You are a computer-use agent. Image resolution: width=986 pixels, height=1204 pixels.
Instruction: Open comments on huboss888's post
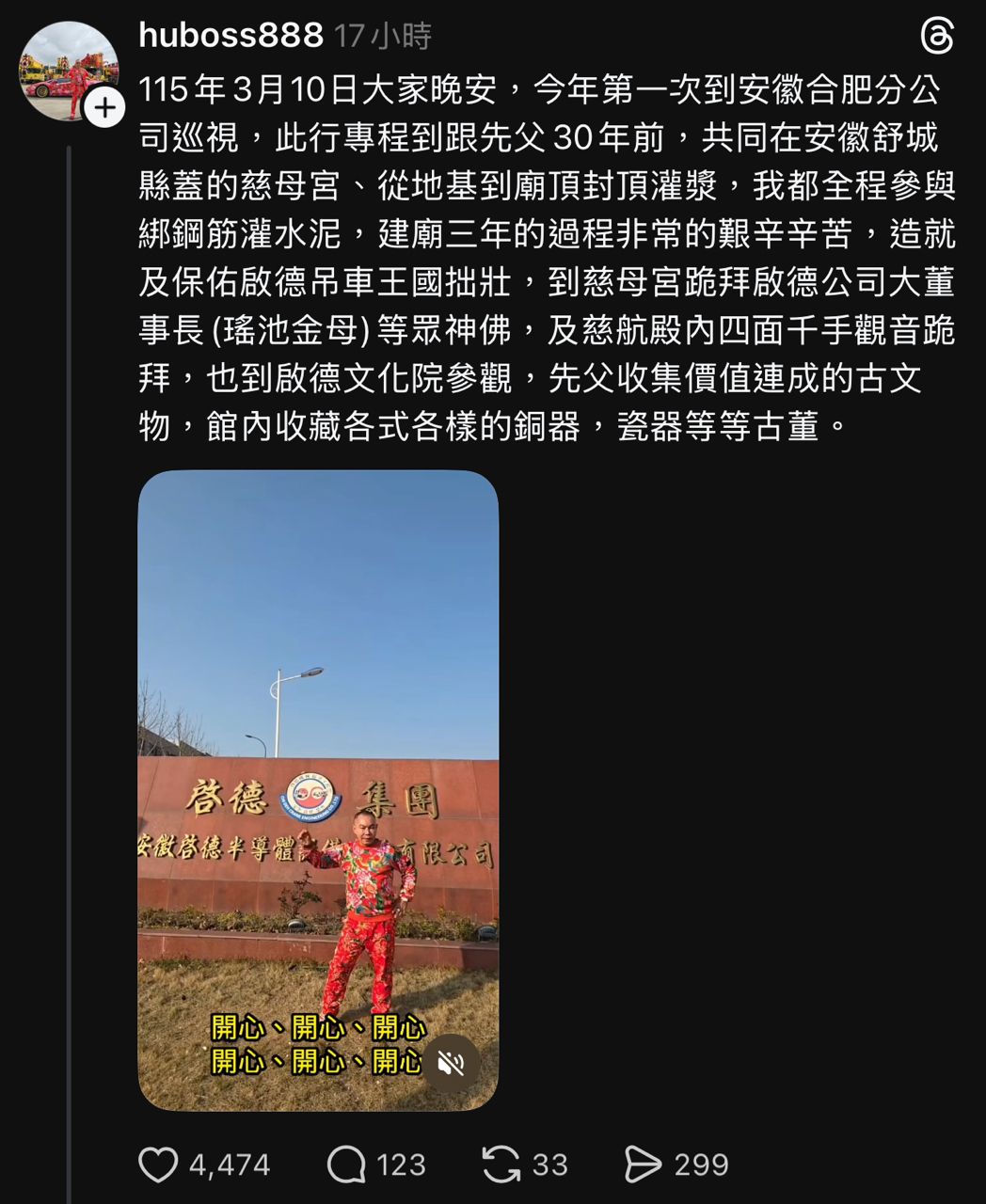(x=346, y=1164)
